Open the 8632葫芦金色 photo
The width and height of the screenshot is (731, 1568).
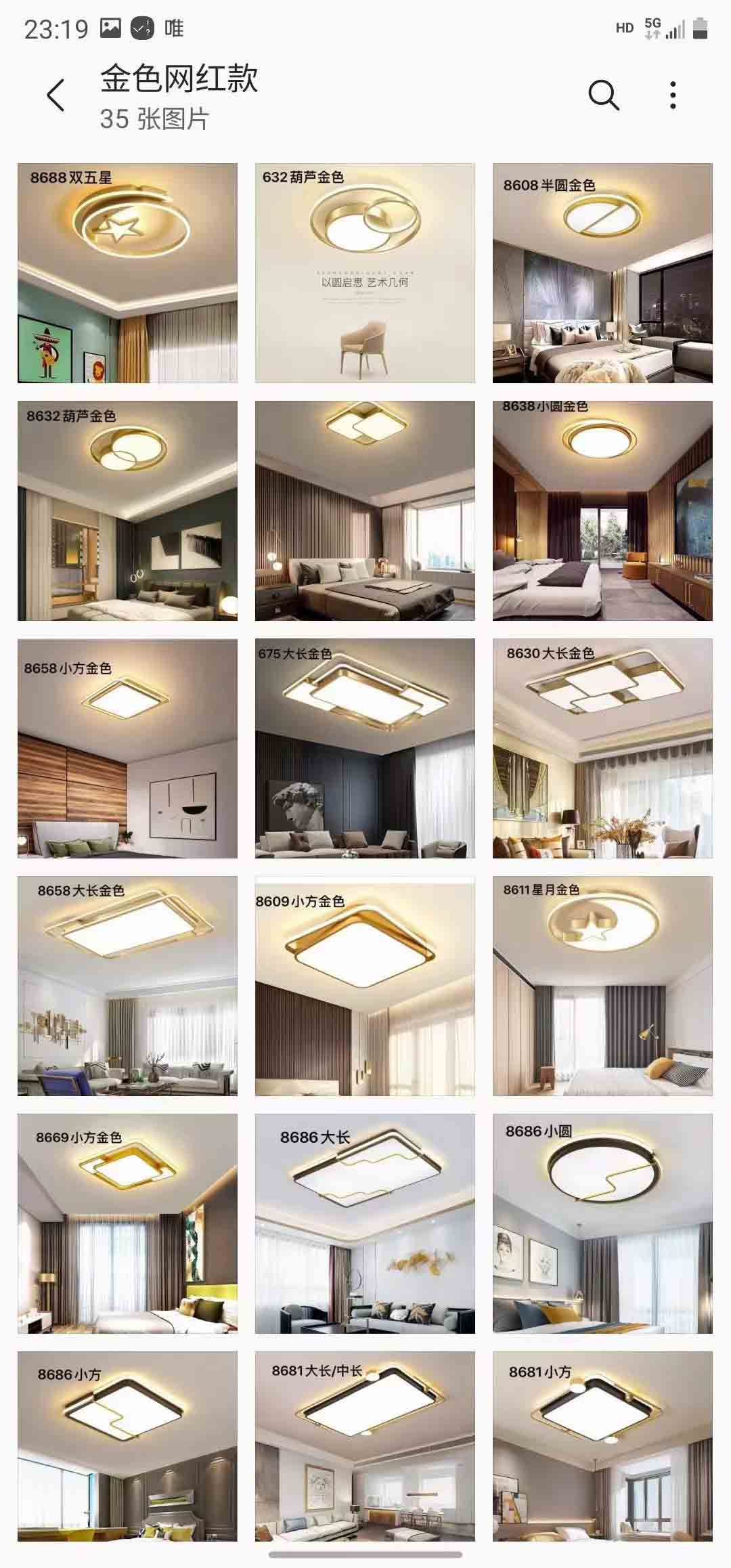pyautogui.click(x=127, y=510)
